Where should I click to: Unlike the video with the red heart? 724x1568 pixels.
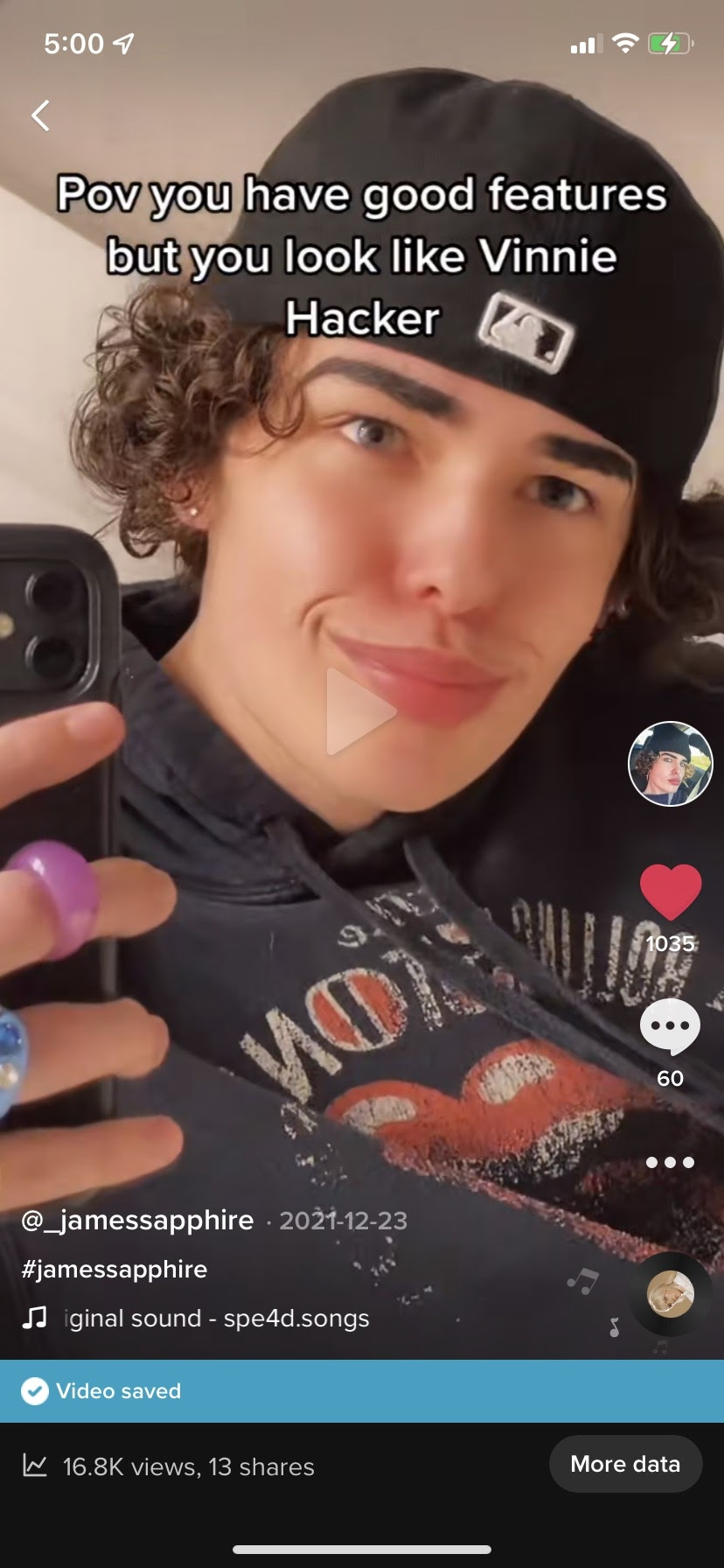click(671, 892)
